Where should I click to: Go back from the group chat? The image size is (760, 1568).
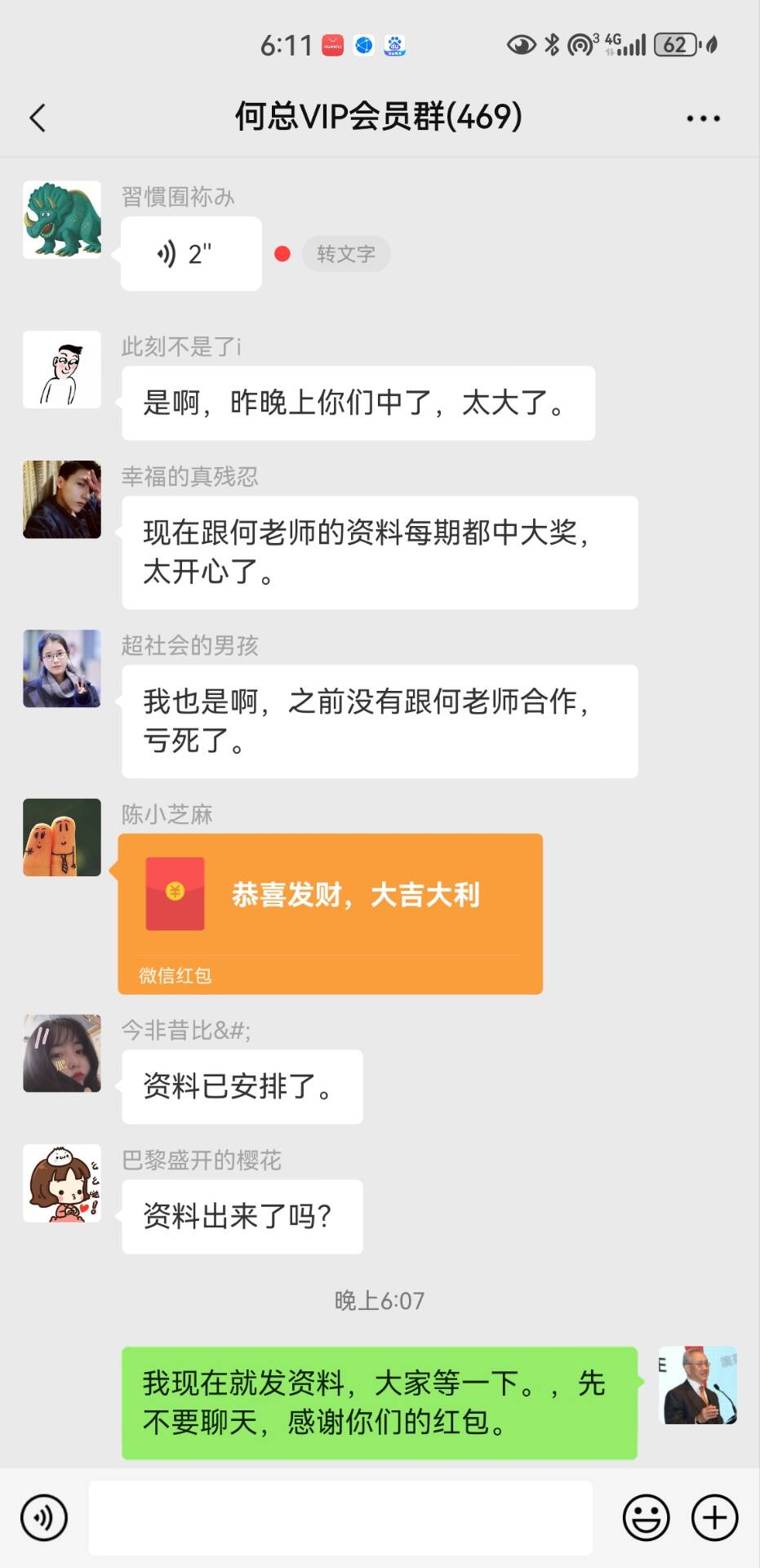click(x=38, y=118)
